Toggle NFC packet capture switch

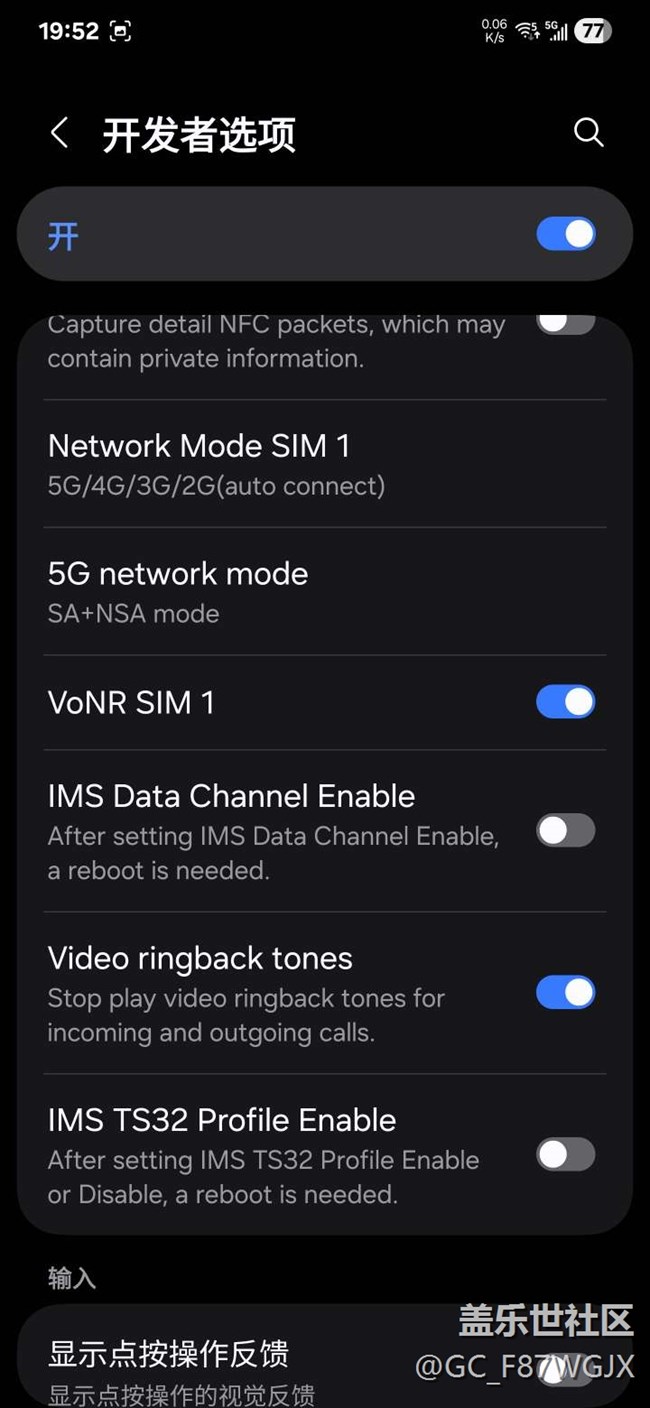click(x=566, y=324)
